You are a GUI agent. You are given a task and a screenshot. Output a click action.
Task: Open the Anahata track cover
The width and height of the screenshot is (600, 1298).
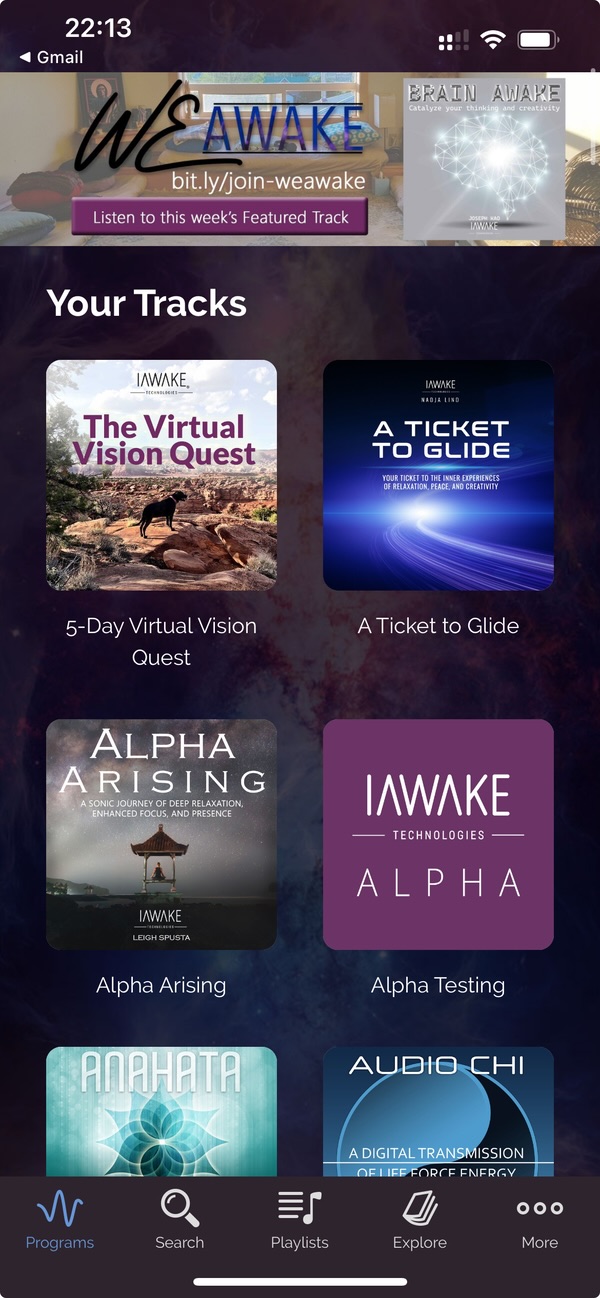tap(161, 1110)
